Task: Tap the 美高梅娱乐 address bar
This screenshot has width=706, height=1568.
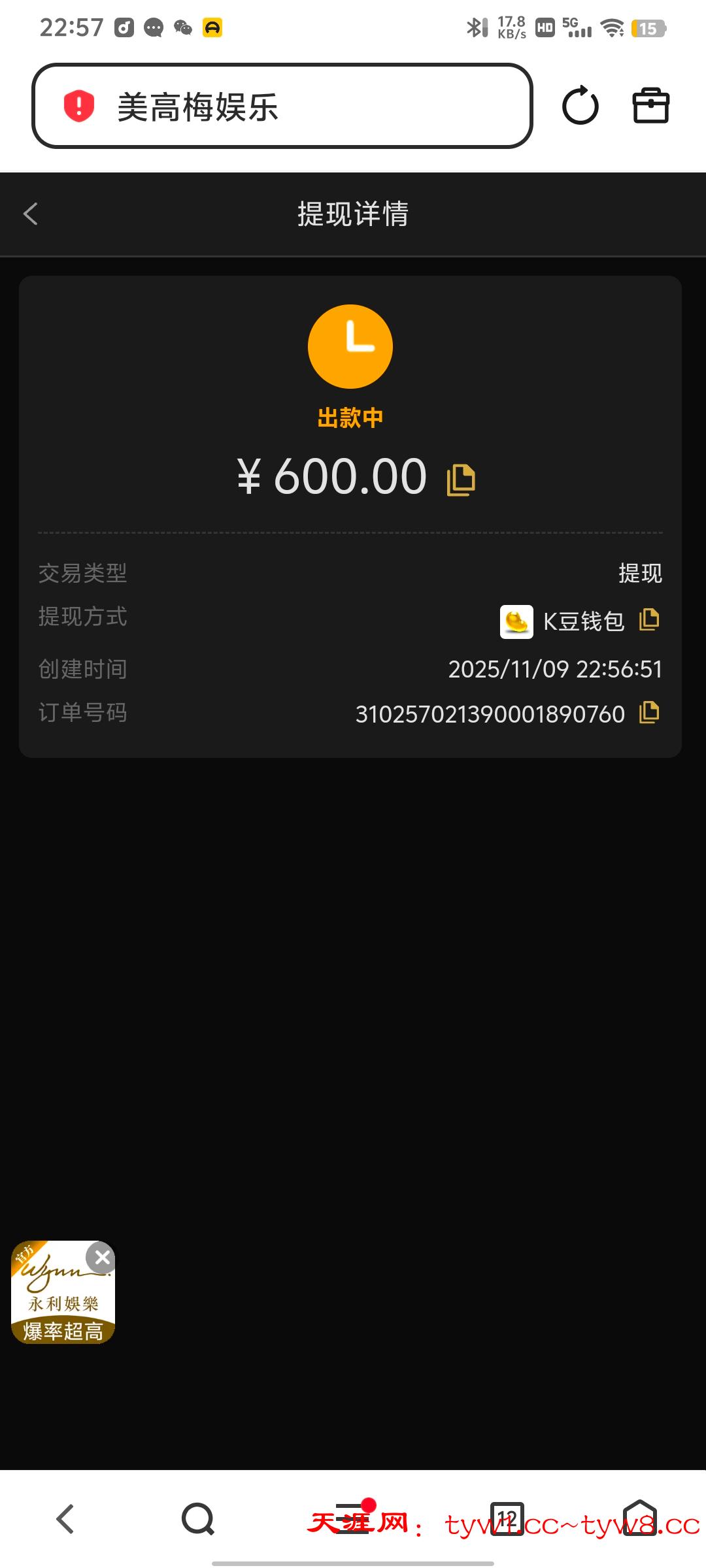Action: point(281,106)
